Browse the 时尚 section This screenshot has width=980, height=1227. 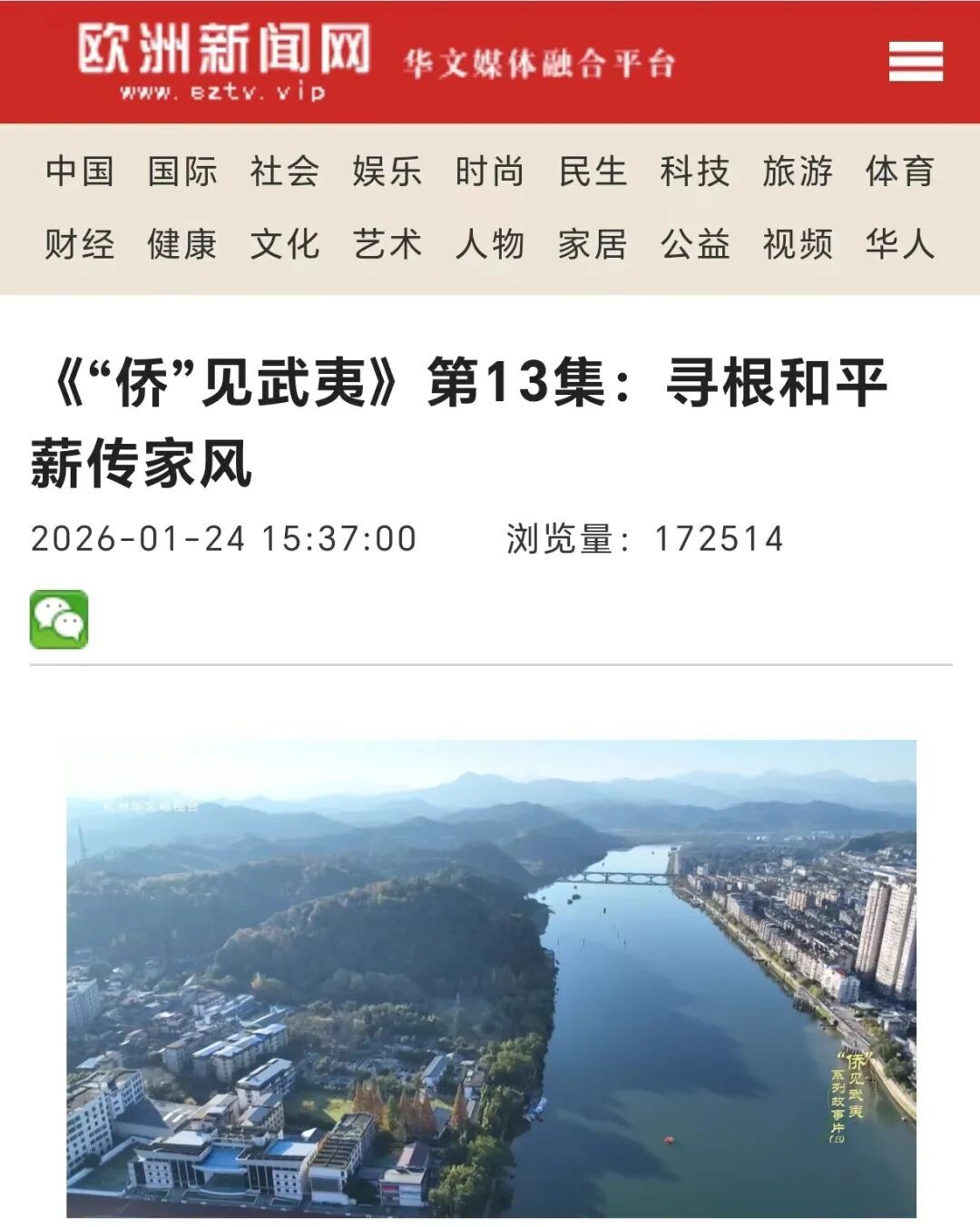coord(490,172)
